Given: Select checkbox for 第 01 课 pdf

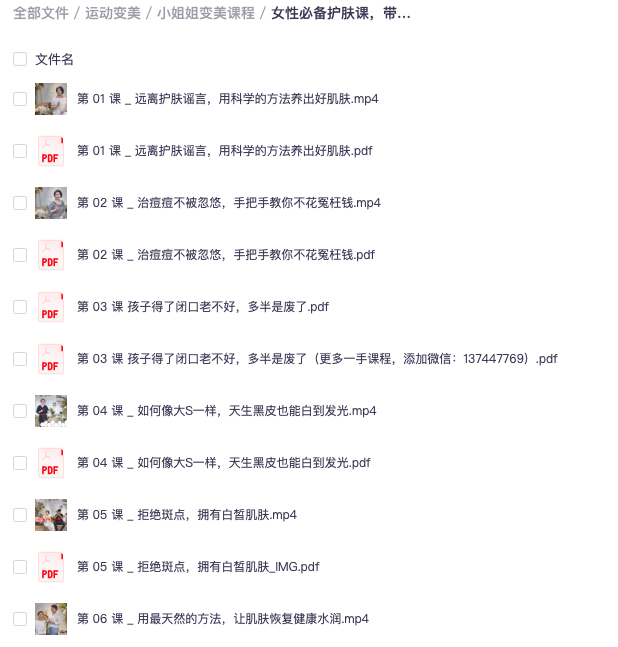Looking at the screenshot, I should click(20, 151).
